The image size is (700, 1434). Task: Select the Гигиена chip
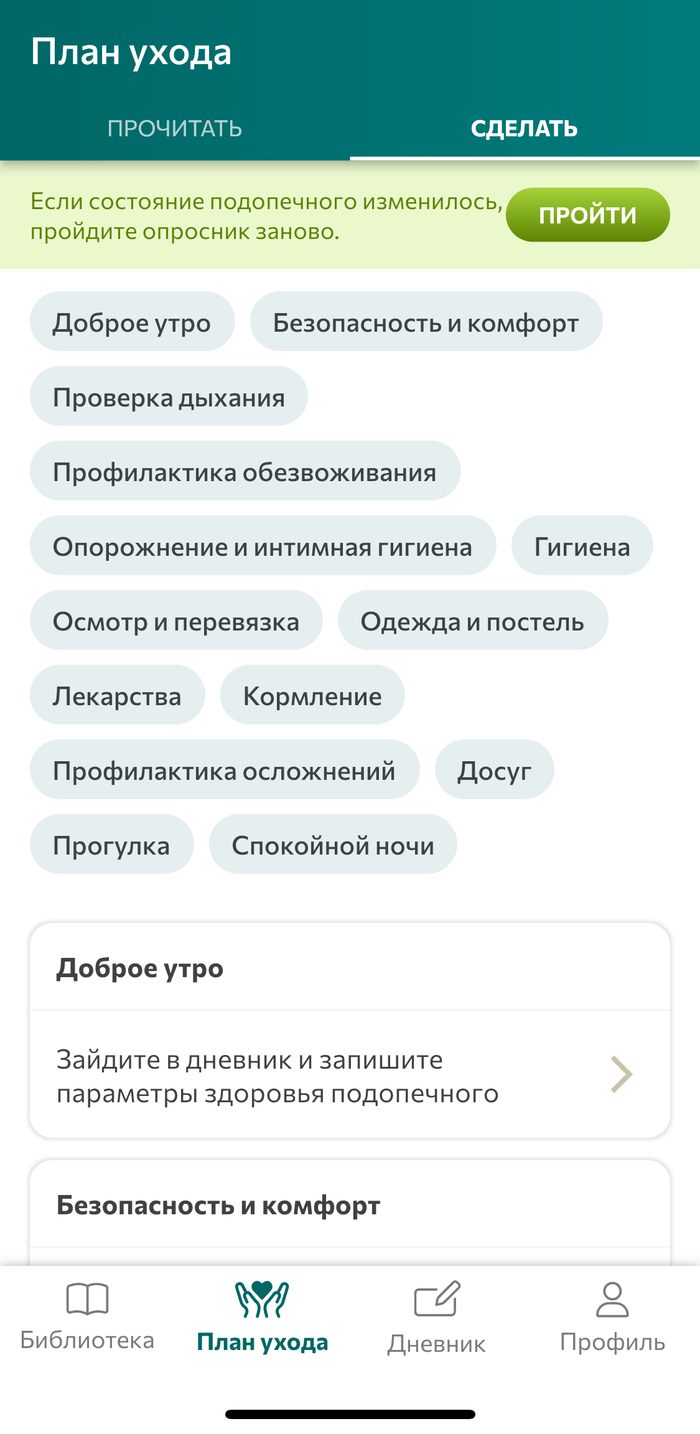(582, 547)
